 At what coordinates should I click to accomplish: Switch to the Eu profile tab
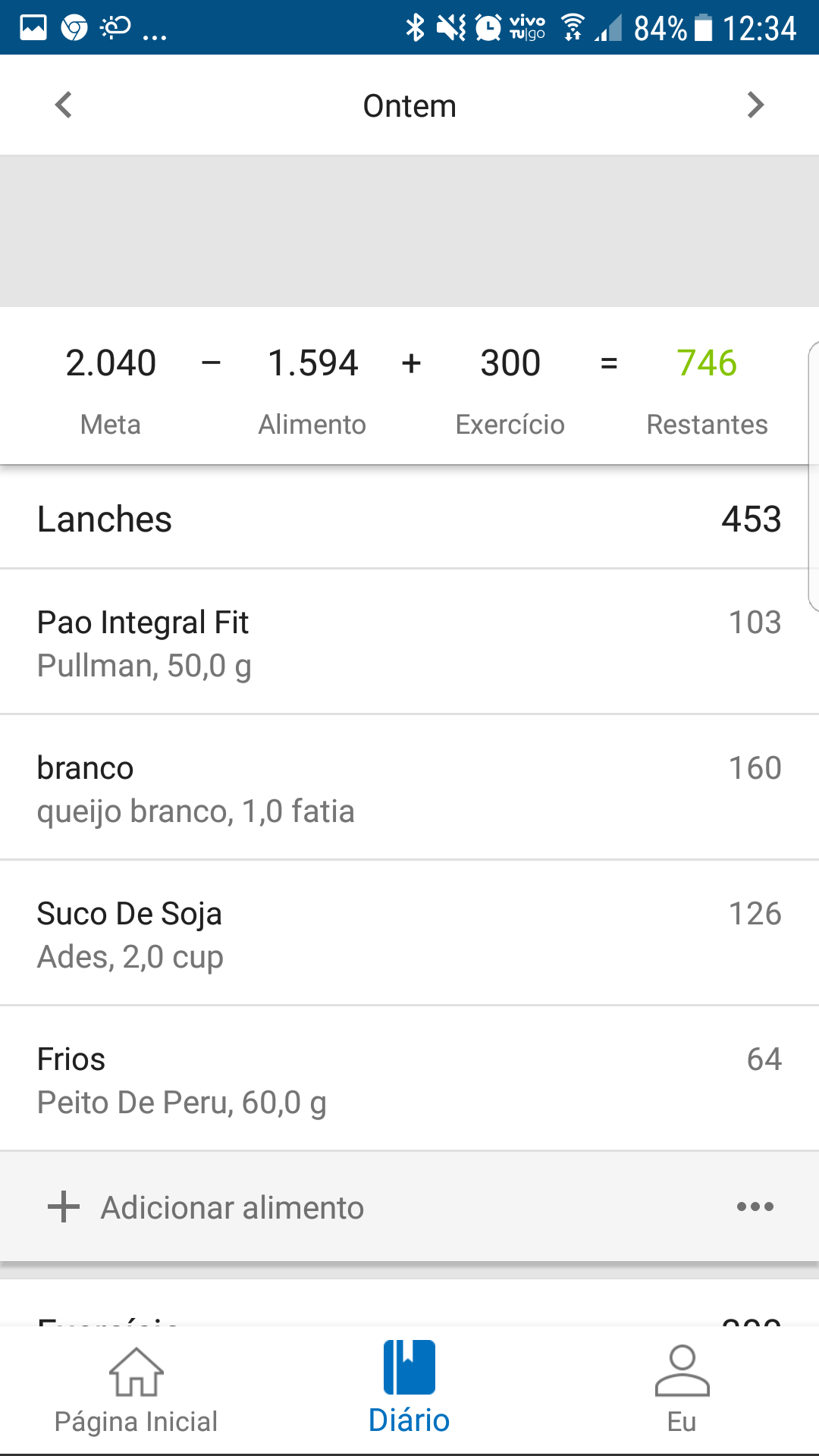pyautogui.click(x=682, y=1391)
